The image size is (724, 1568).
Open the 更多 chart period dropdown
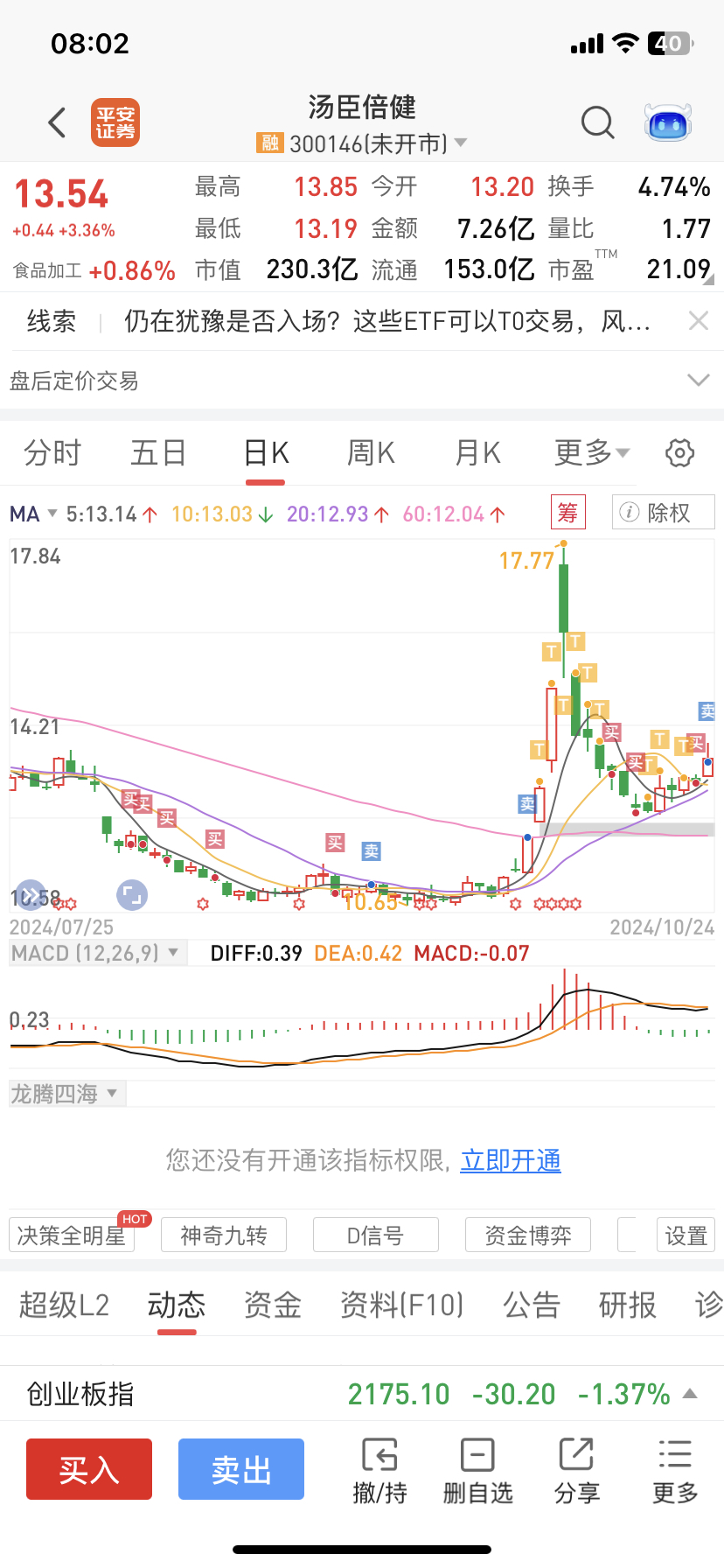point(592,452)
